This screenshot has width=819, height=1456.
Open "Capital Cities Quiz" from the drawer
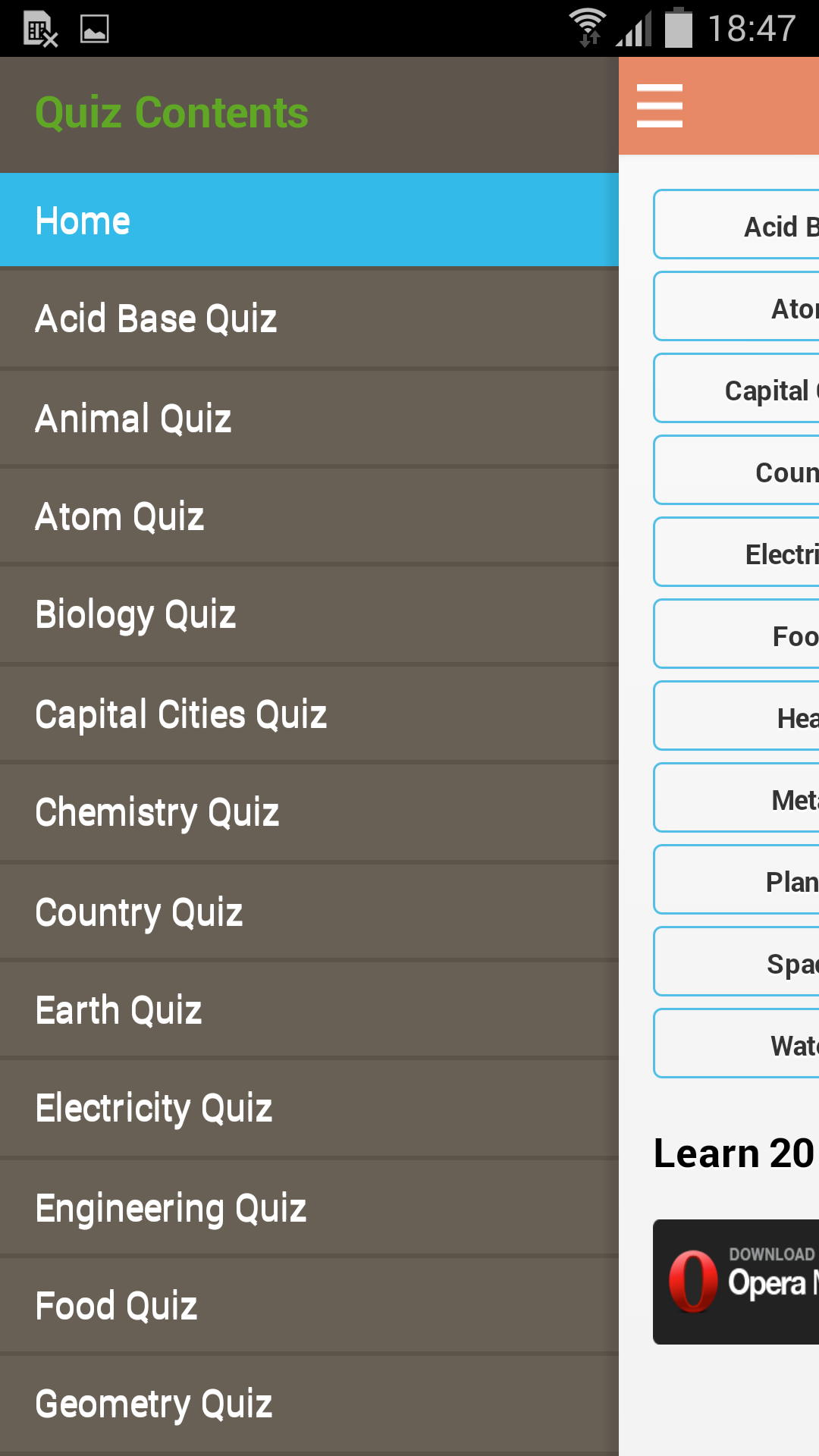click(x=303, y=714)
